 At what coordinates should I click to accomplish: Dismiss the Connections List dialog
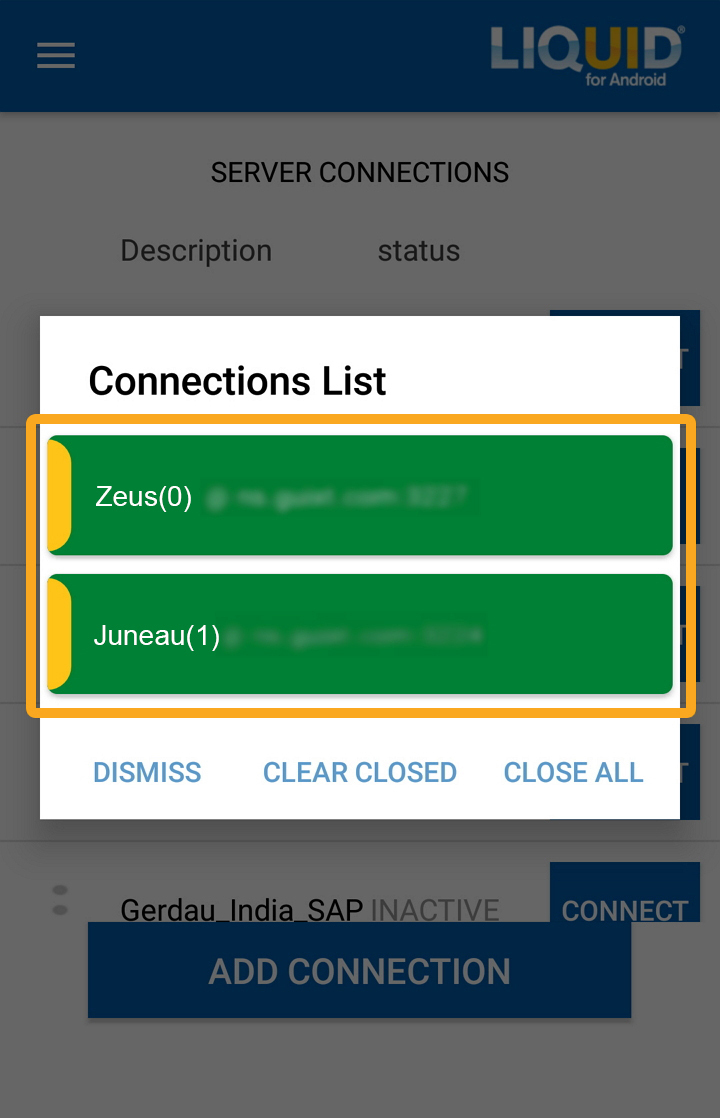(x=147, y=772)
